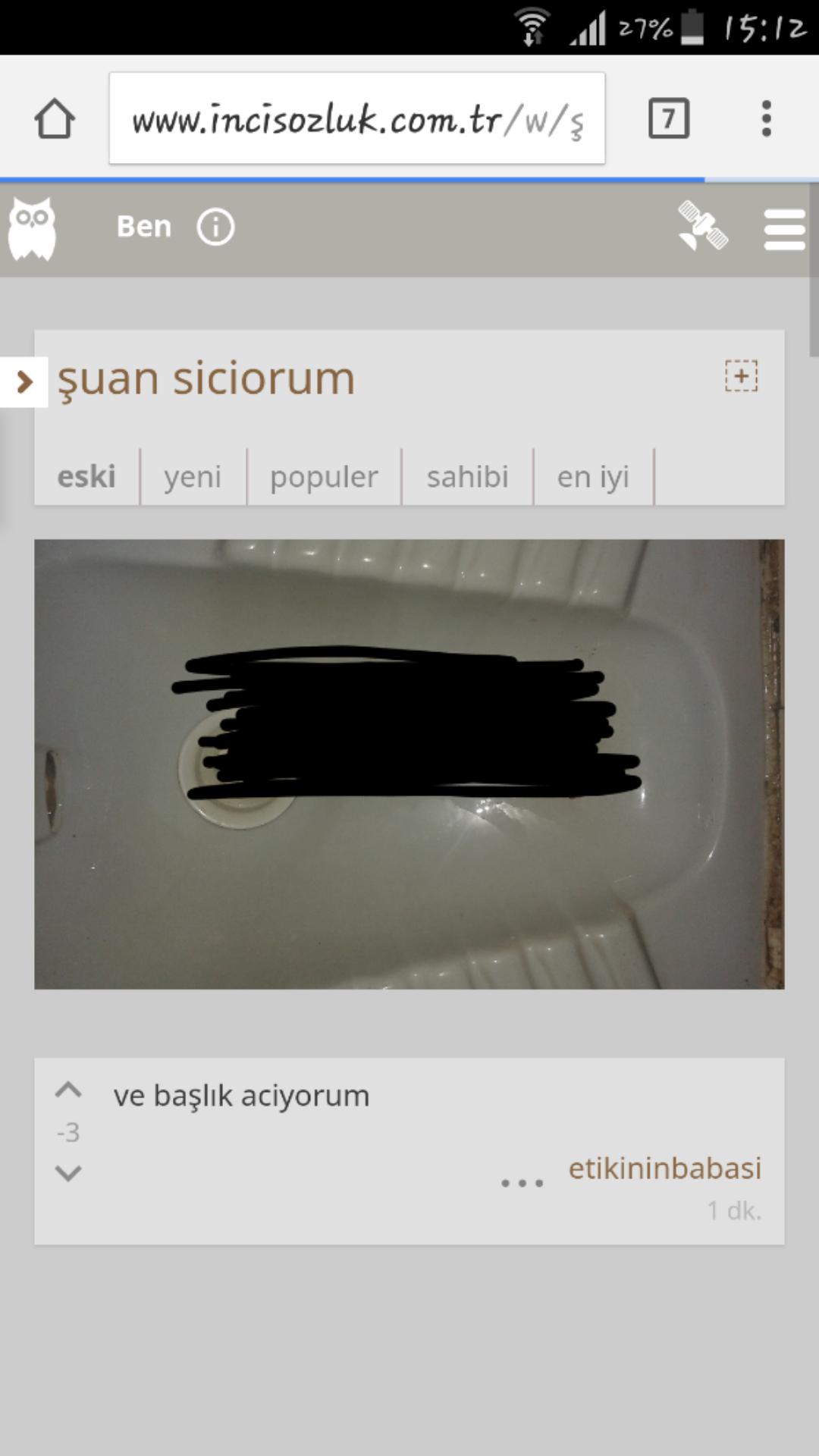Open the hamburger menu

[x=784, y=229]
